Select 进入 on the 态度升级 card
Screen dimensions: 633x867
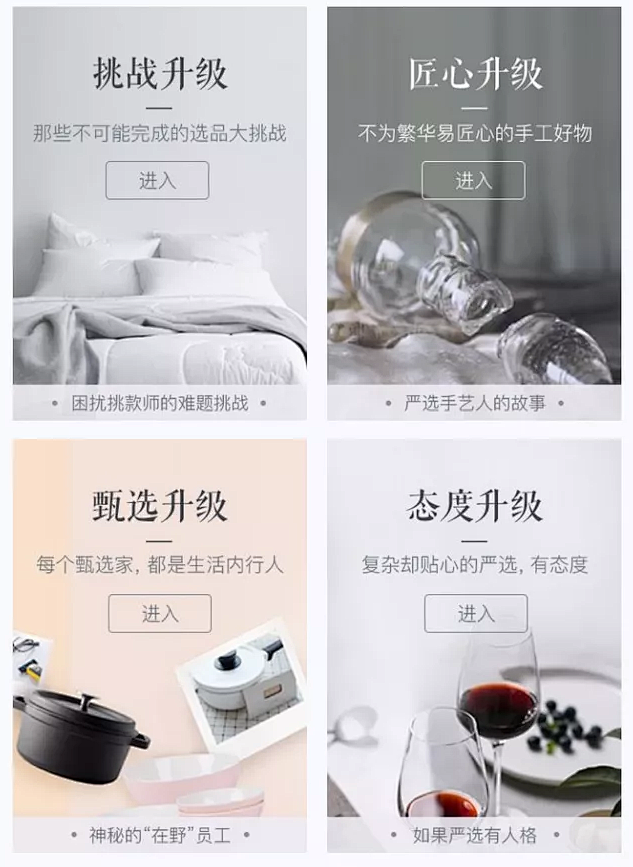click(x=475, y=613)
